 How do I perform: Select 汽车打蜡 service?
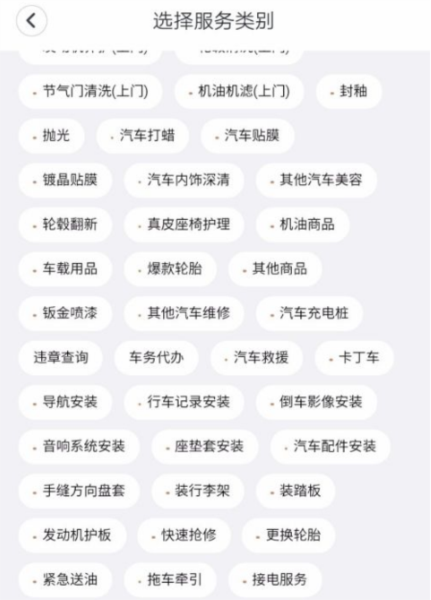(x=142, y=136)
